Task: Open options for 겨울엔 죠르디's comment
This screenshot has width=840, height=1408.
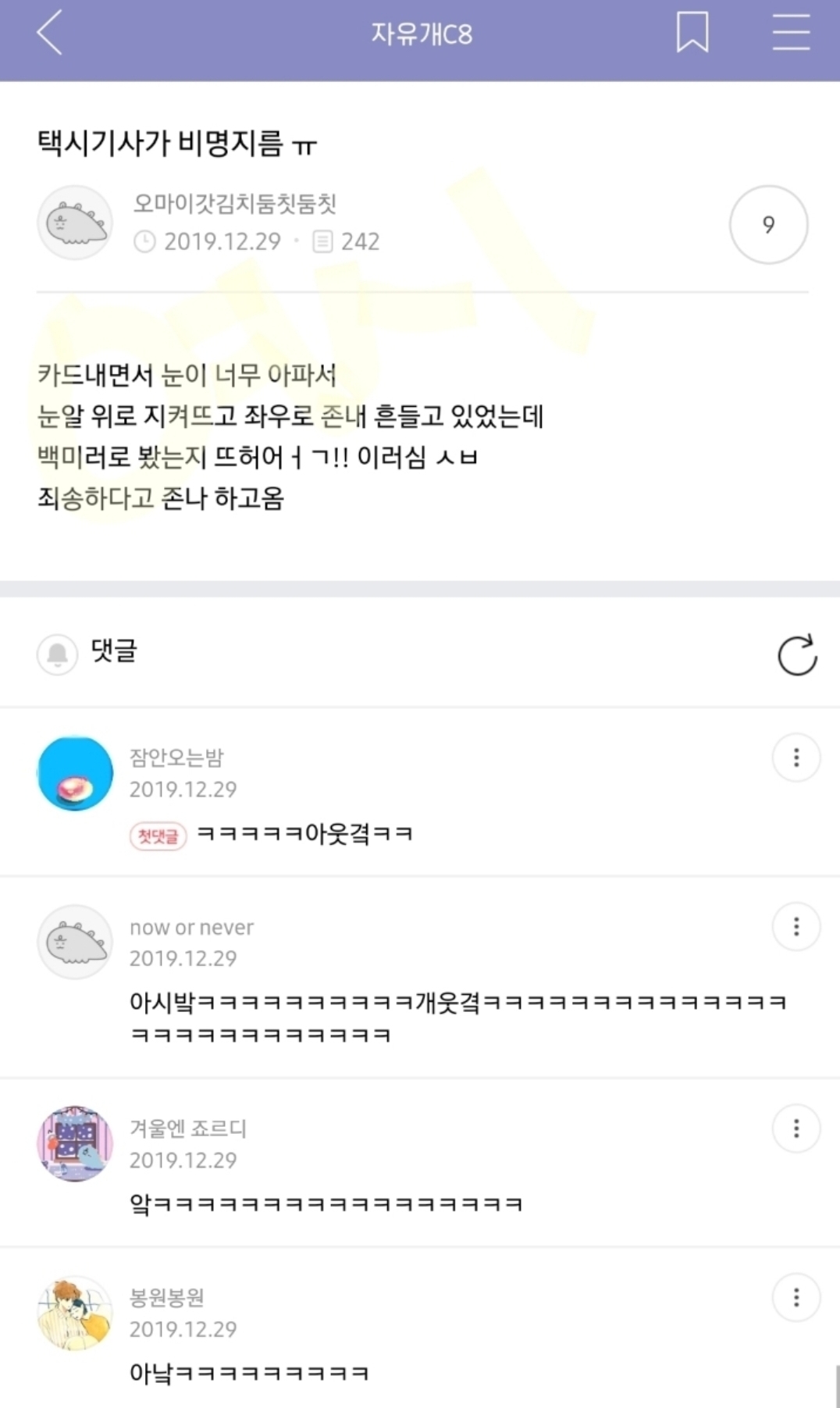Action: pos(796,1128)
